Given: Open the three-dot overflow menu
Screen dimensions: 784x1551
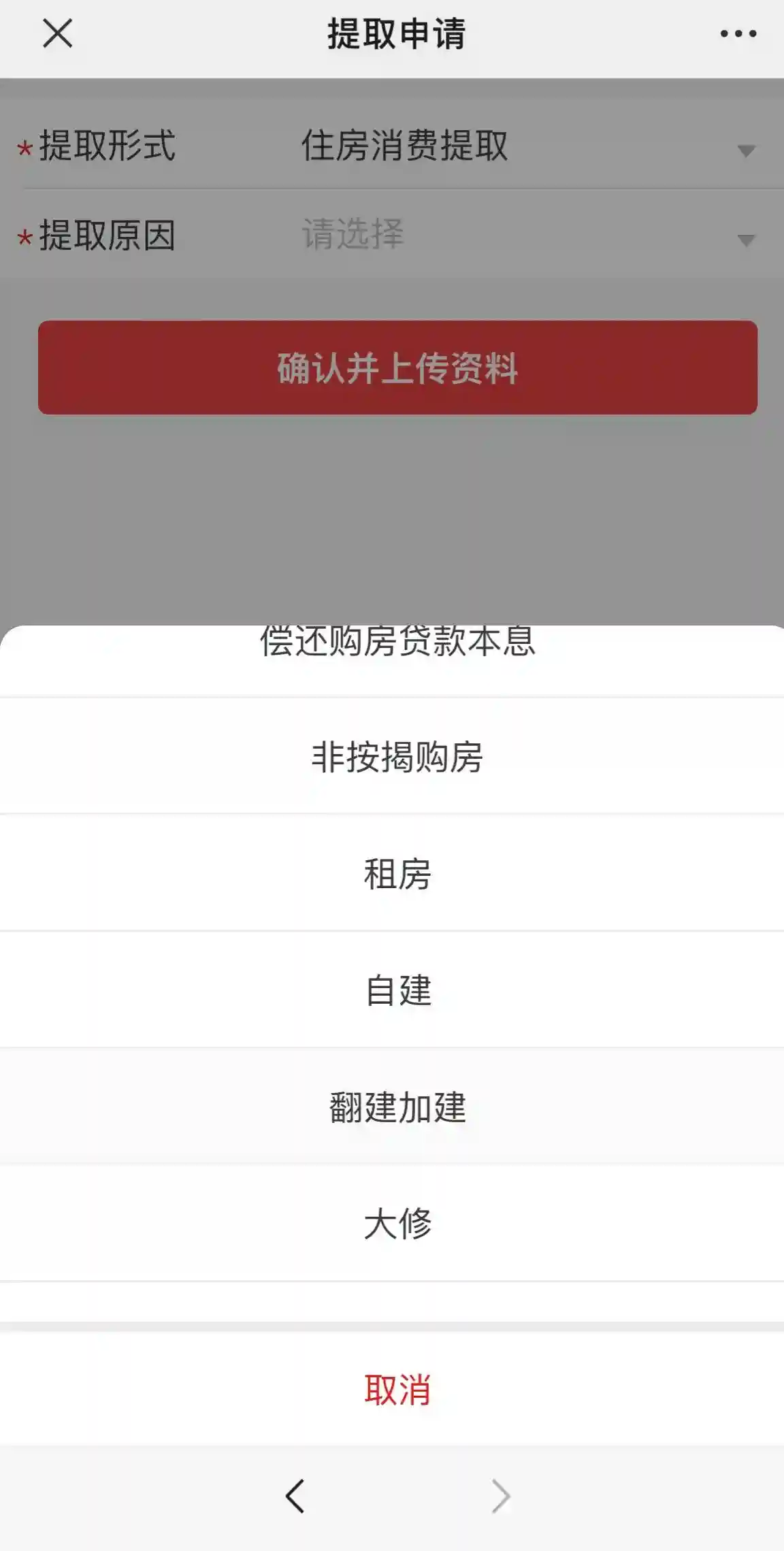Looking at the screenshot, I should pos(738,33).
